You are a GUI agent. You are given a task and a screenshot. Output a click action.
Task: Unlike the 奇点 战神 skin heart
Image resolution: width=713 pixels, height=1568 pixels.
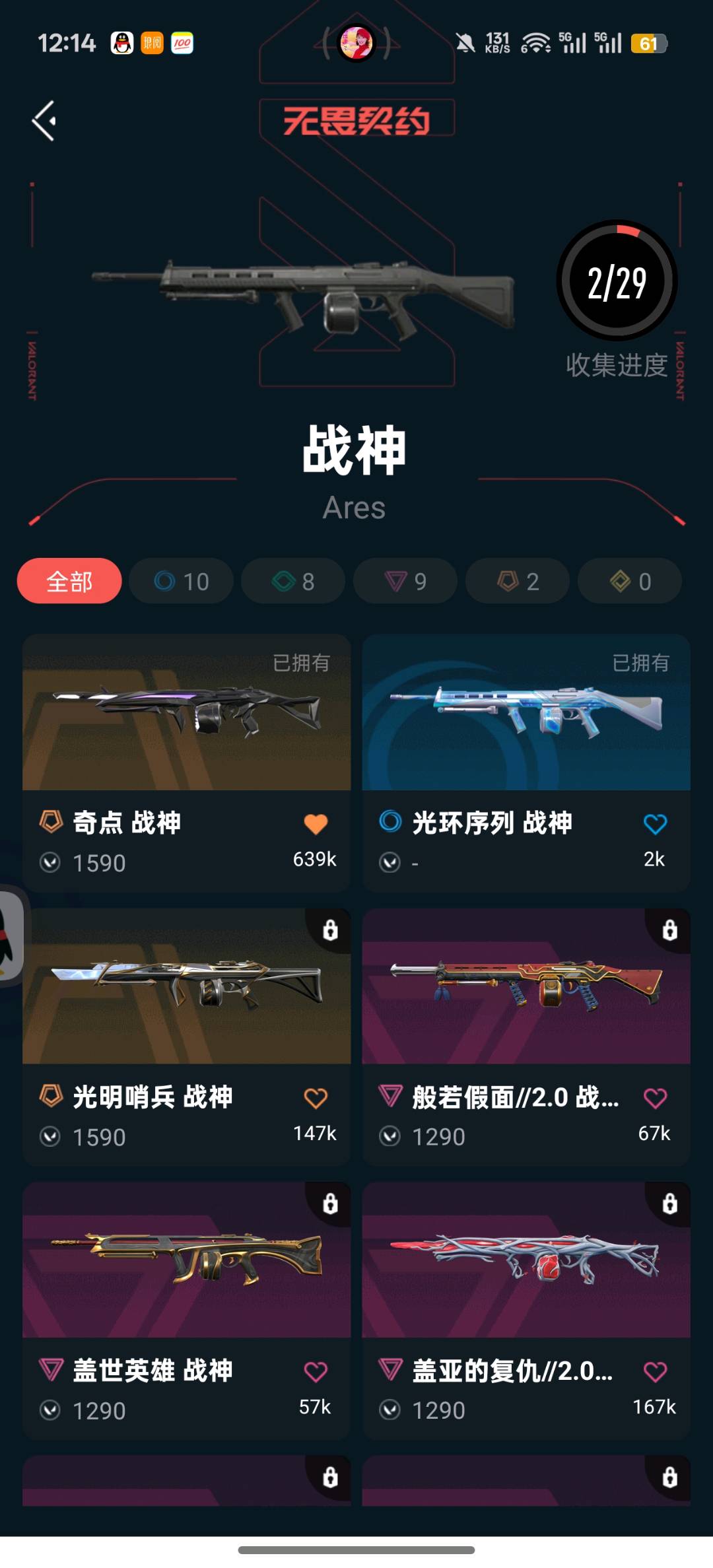click(x=316, y=824)
